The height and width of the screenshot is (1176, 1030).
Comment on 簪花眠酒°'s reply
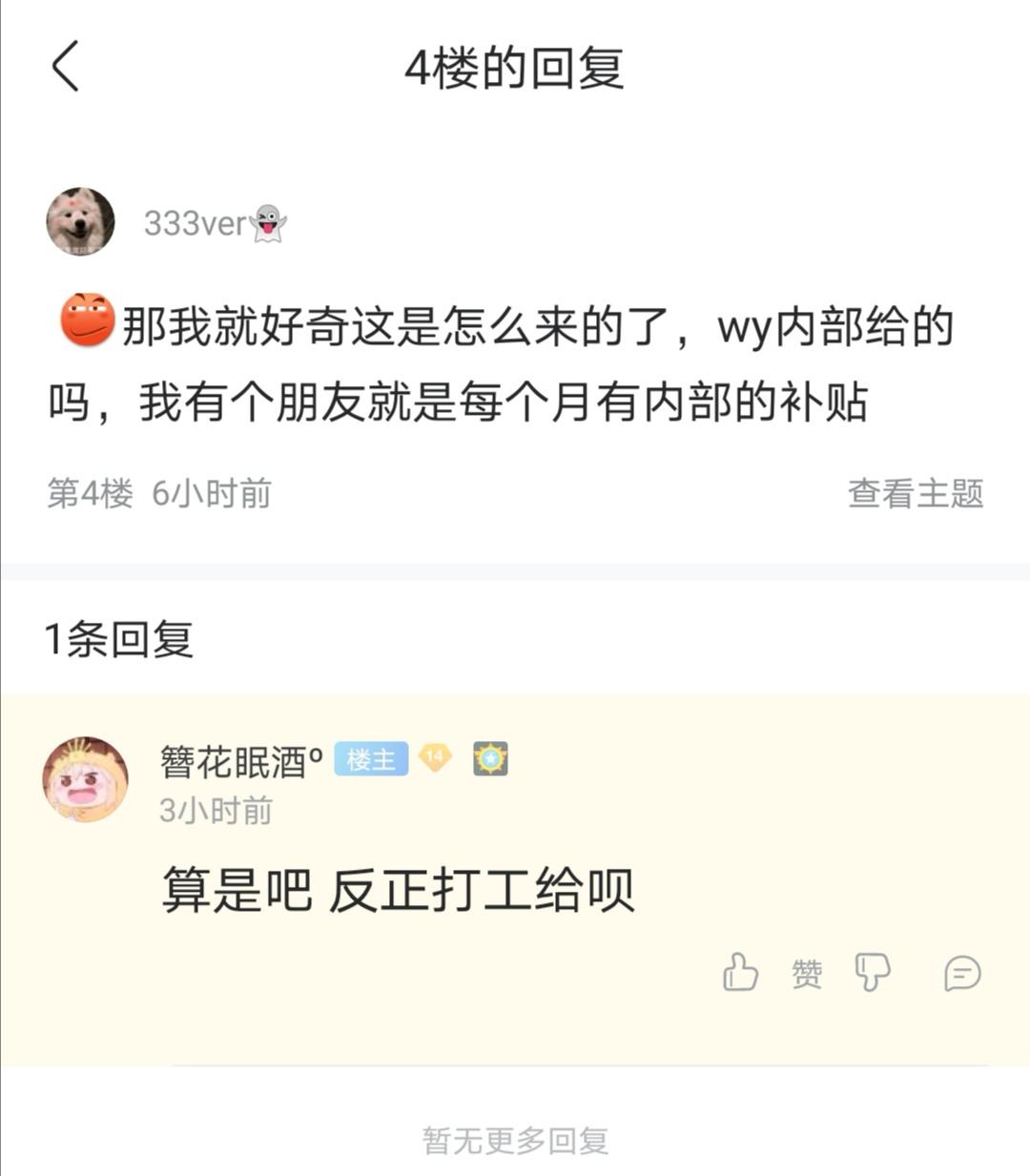961,973
